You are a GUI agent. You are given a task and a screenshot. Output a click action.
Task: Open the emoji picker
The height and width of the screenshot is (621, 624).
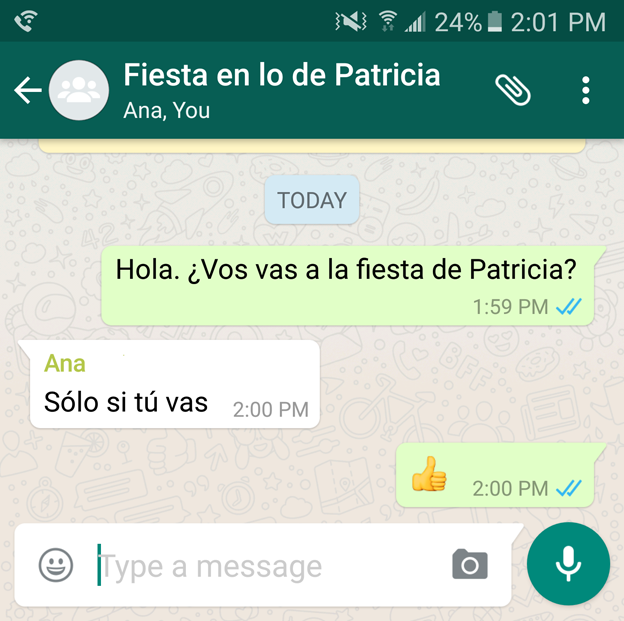(x=56, y=565)
